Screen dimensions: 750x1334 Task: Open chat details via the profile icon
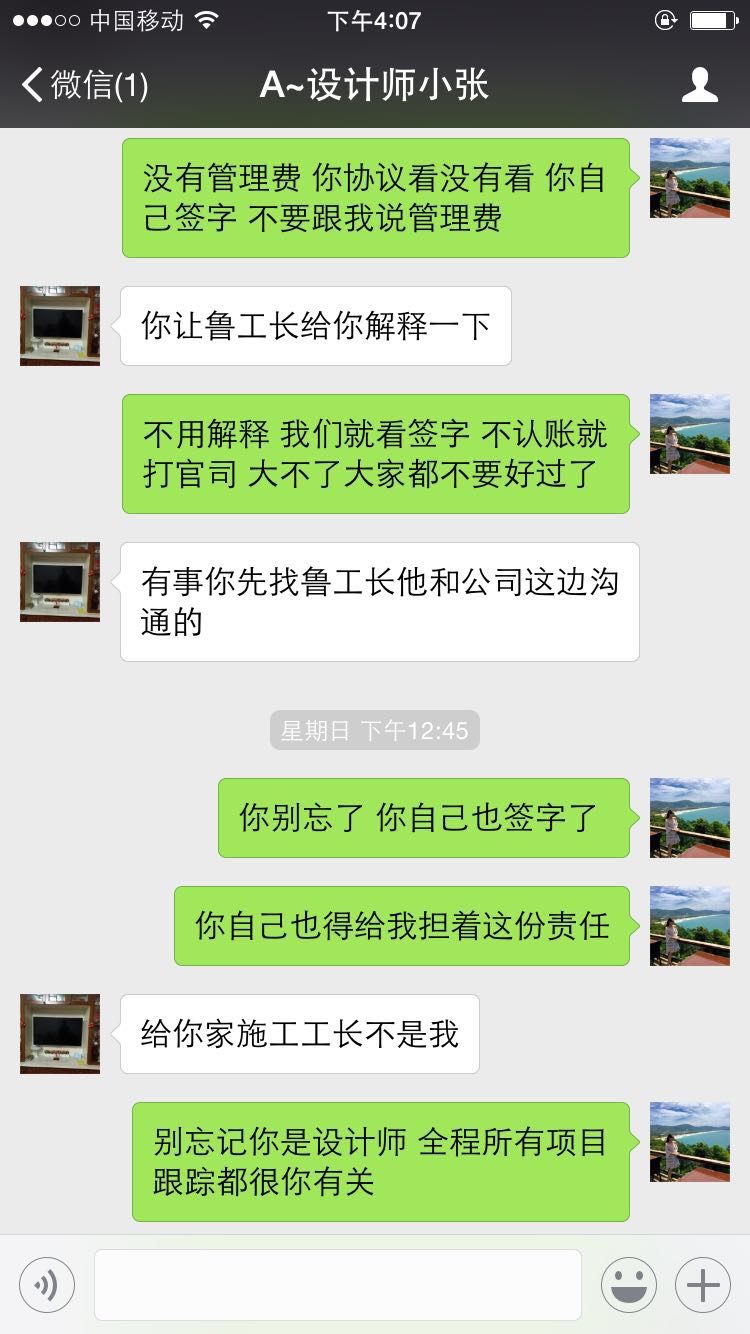[x=699, y=85]
